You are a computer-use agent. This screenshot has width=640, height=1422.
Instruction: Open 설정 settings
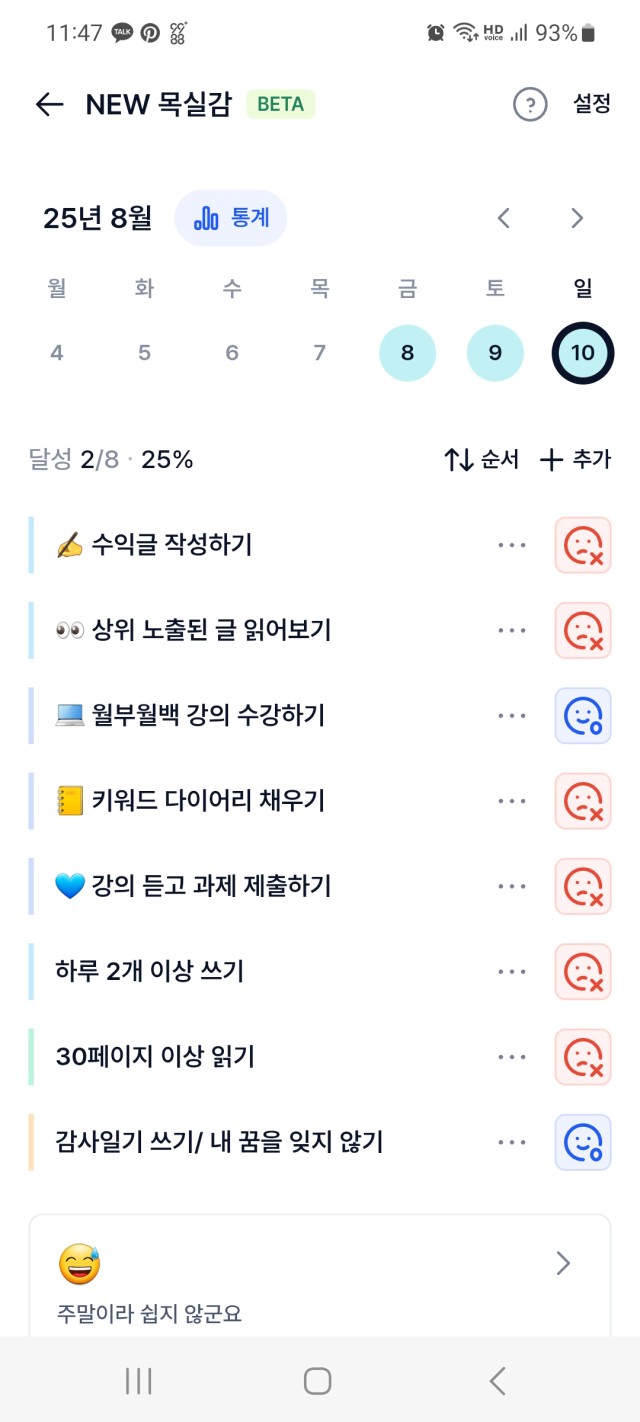[x=591, y=104]
